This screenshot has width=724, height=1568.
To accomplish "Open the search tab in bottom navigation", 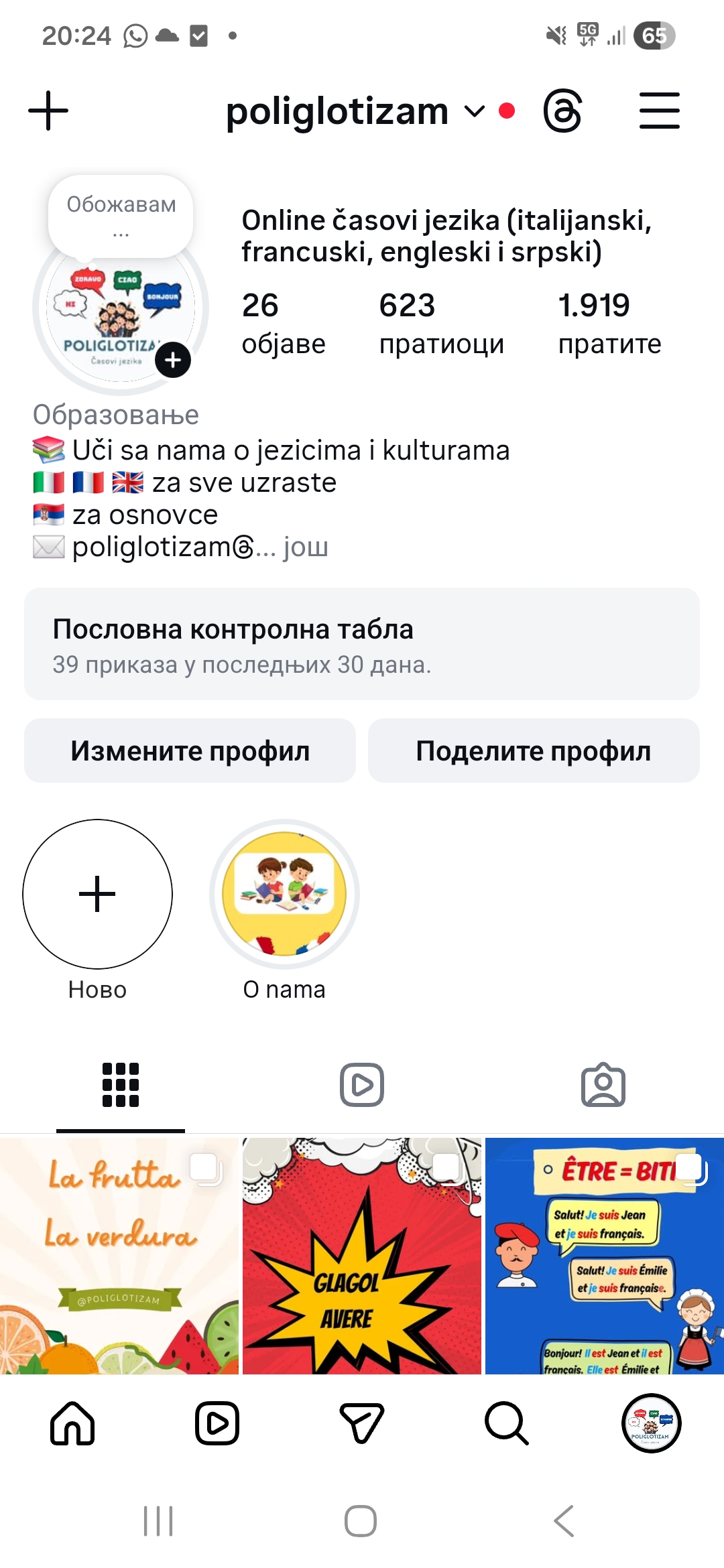I will 506,1423.
